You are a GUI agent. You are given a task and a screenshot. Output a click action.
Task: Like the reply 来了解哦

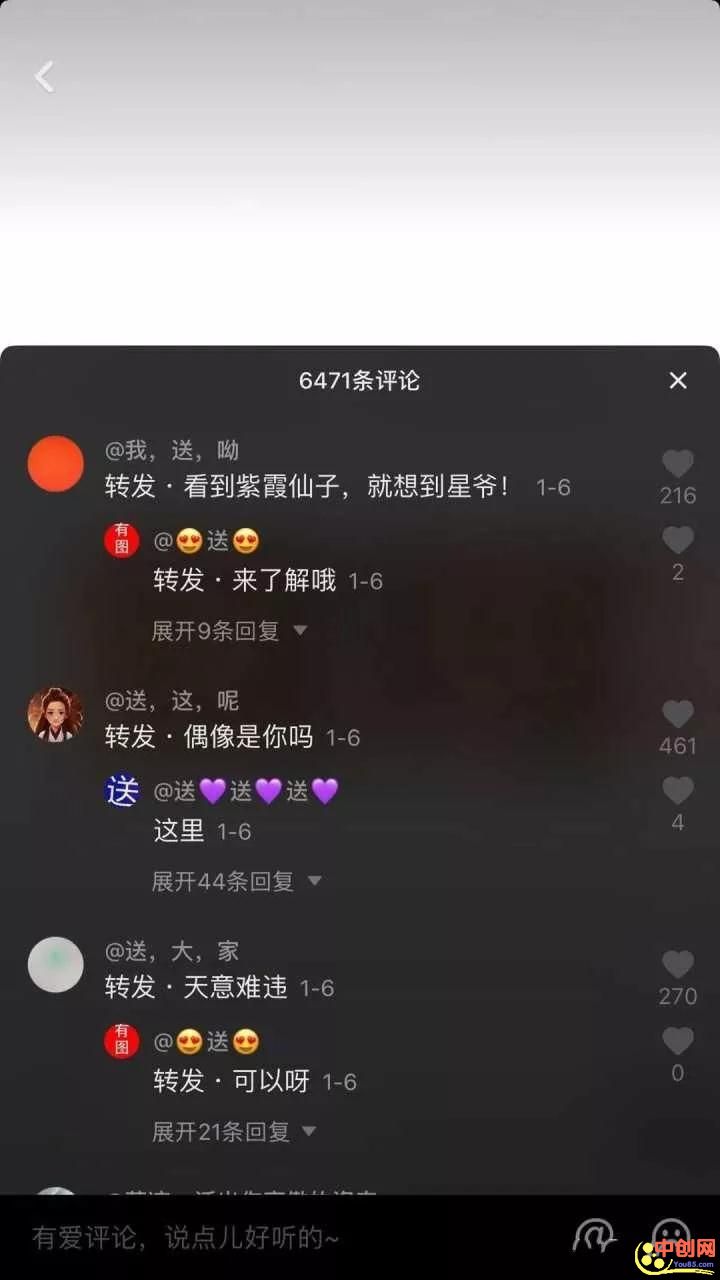pyautogui.click(x=678, y=541)
